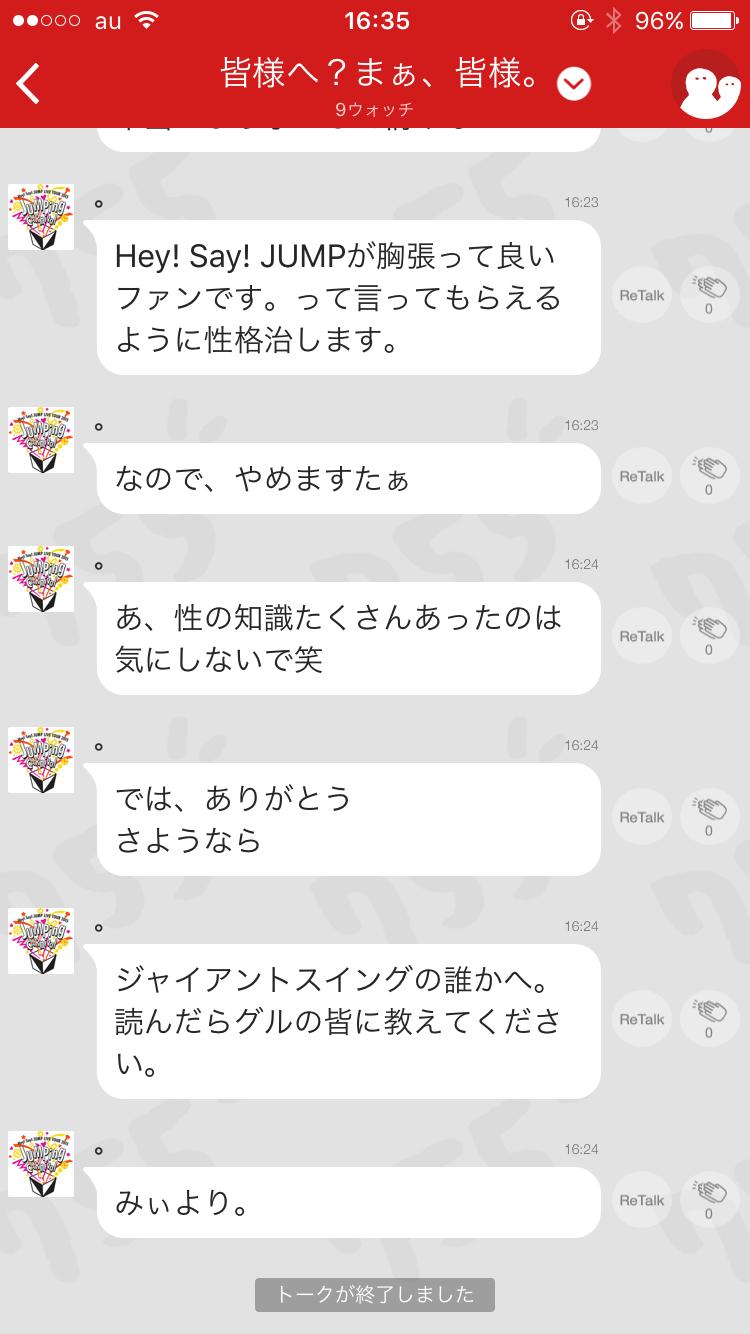
Task: ReTalk the みぃより。 message
Action: tap(641, 1202)
